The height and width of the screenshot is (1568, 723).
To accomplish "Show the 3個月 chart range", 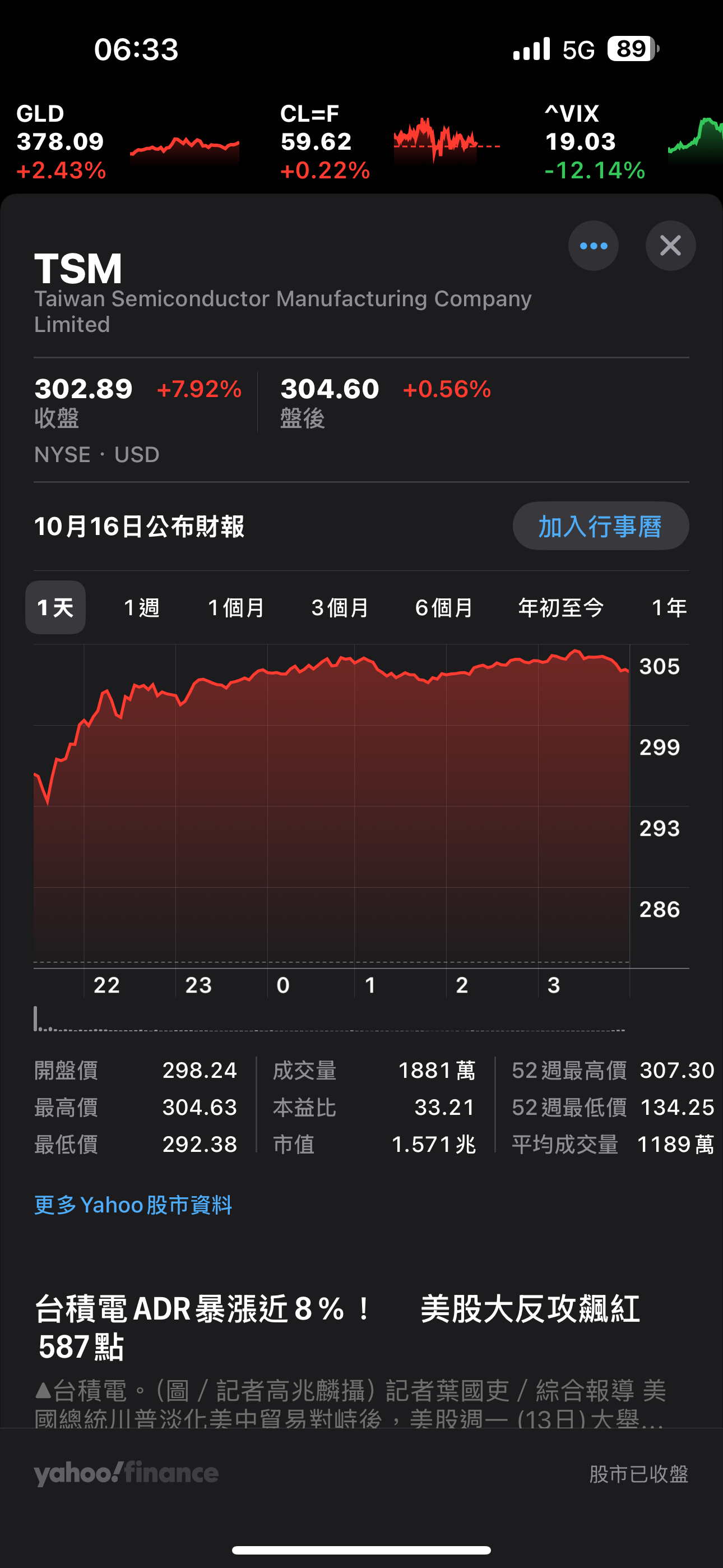I will pos(340,607).
